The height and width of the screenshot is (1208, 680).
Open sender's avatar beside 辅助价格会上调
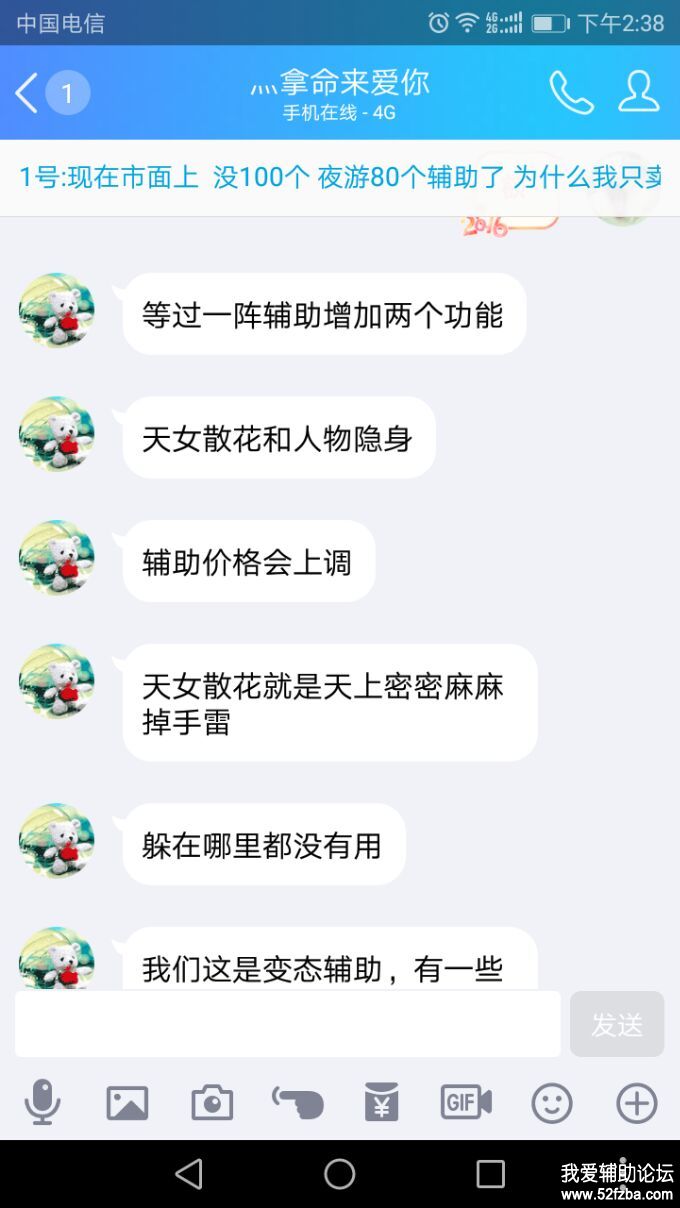pos(57,558)
